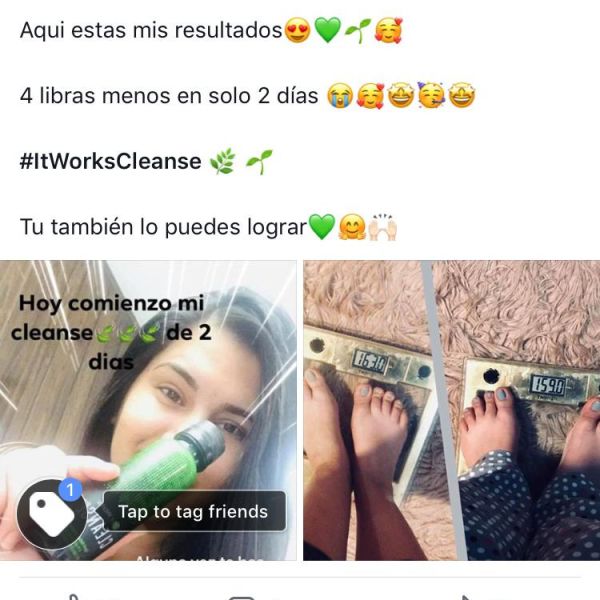
Task: Tap the tag friends icon with badge
Action: point(51,513)
